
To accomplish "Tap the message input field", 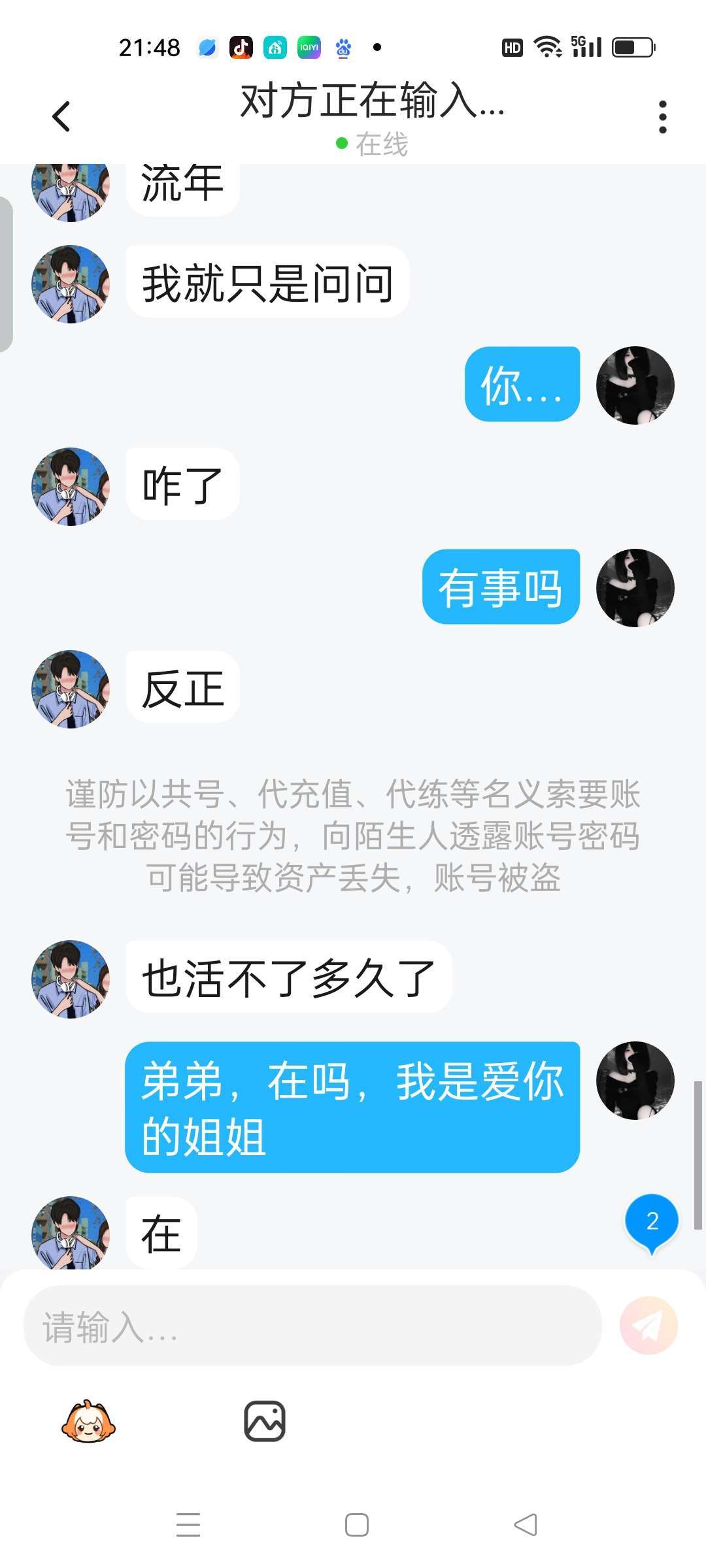I will pyautogui.click(x=312, y=1326).
